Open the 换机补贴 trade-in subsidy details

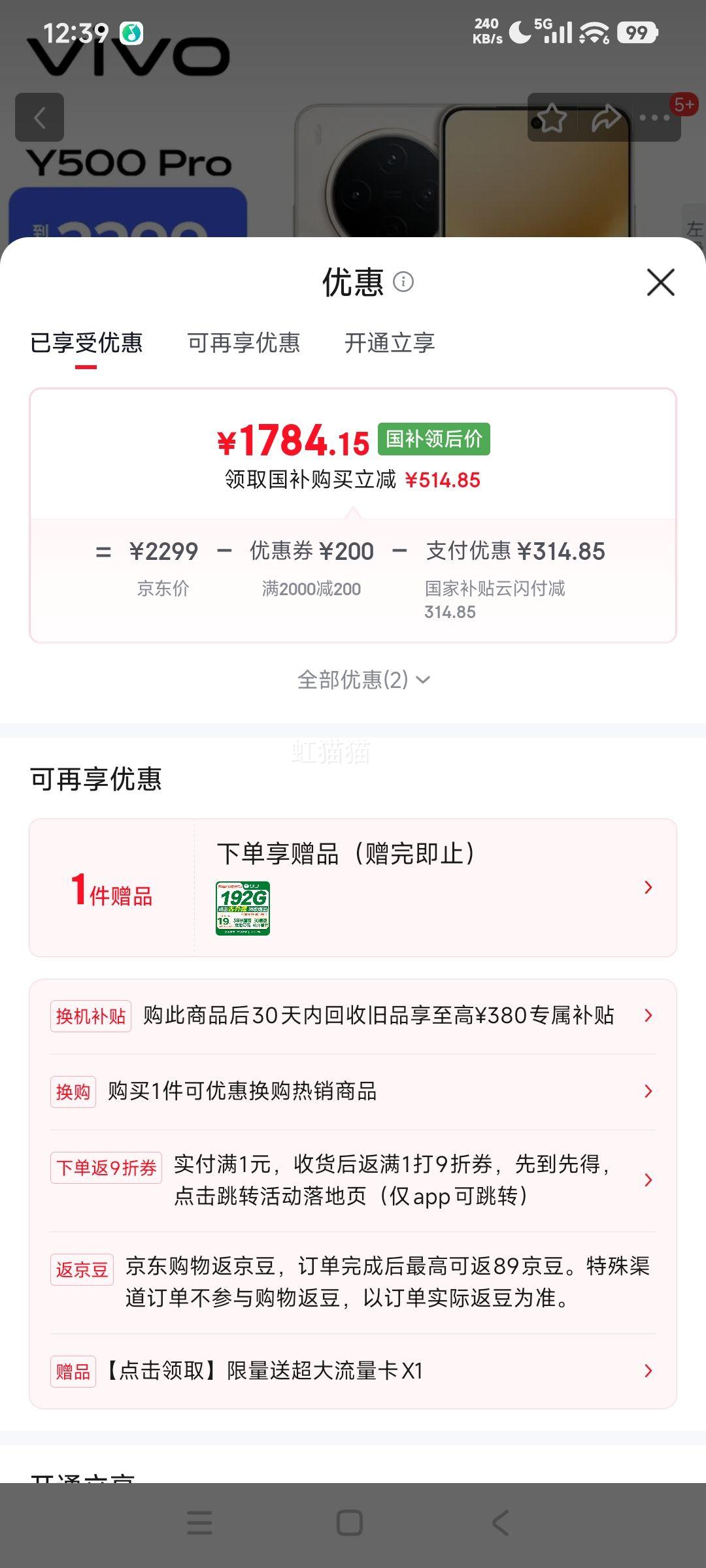[x=352, y=1015]
